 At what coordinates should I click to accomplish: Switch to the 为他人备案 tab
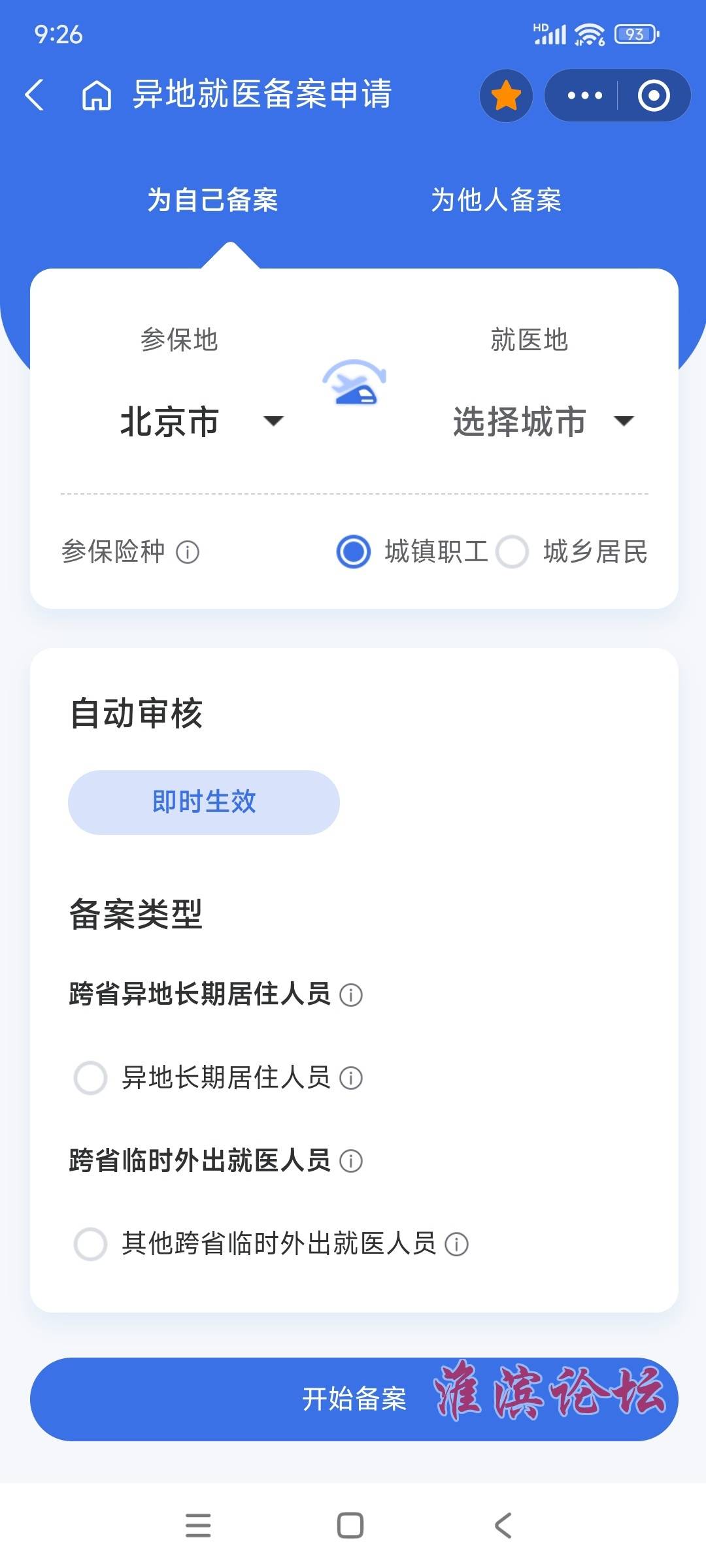496,200
